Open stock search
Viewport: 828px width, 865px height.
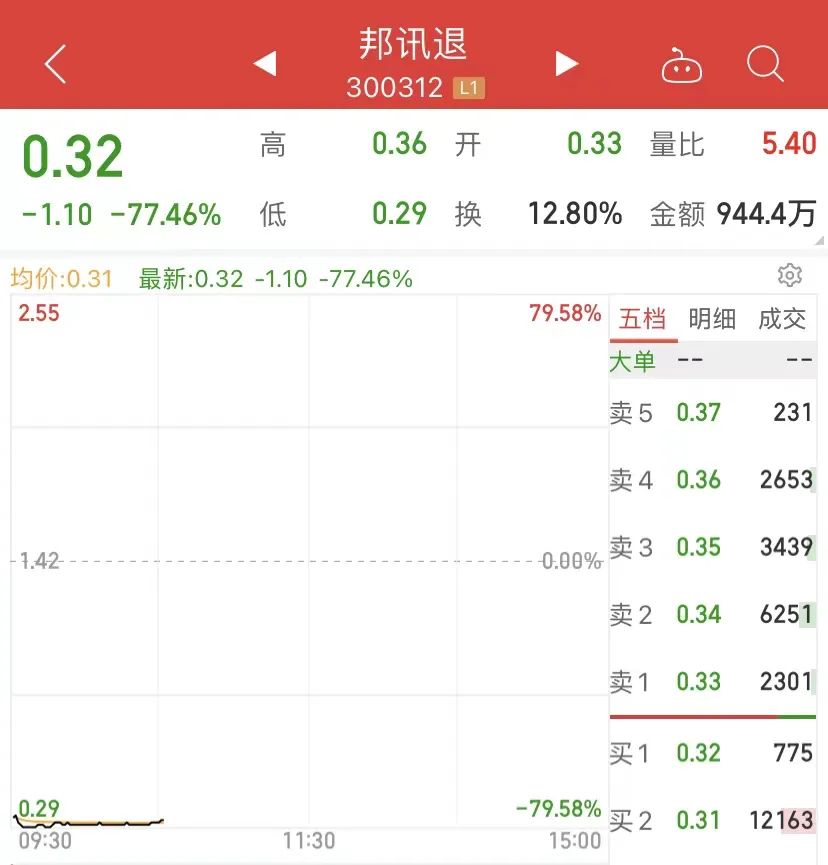(765, 65)
